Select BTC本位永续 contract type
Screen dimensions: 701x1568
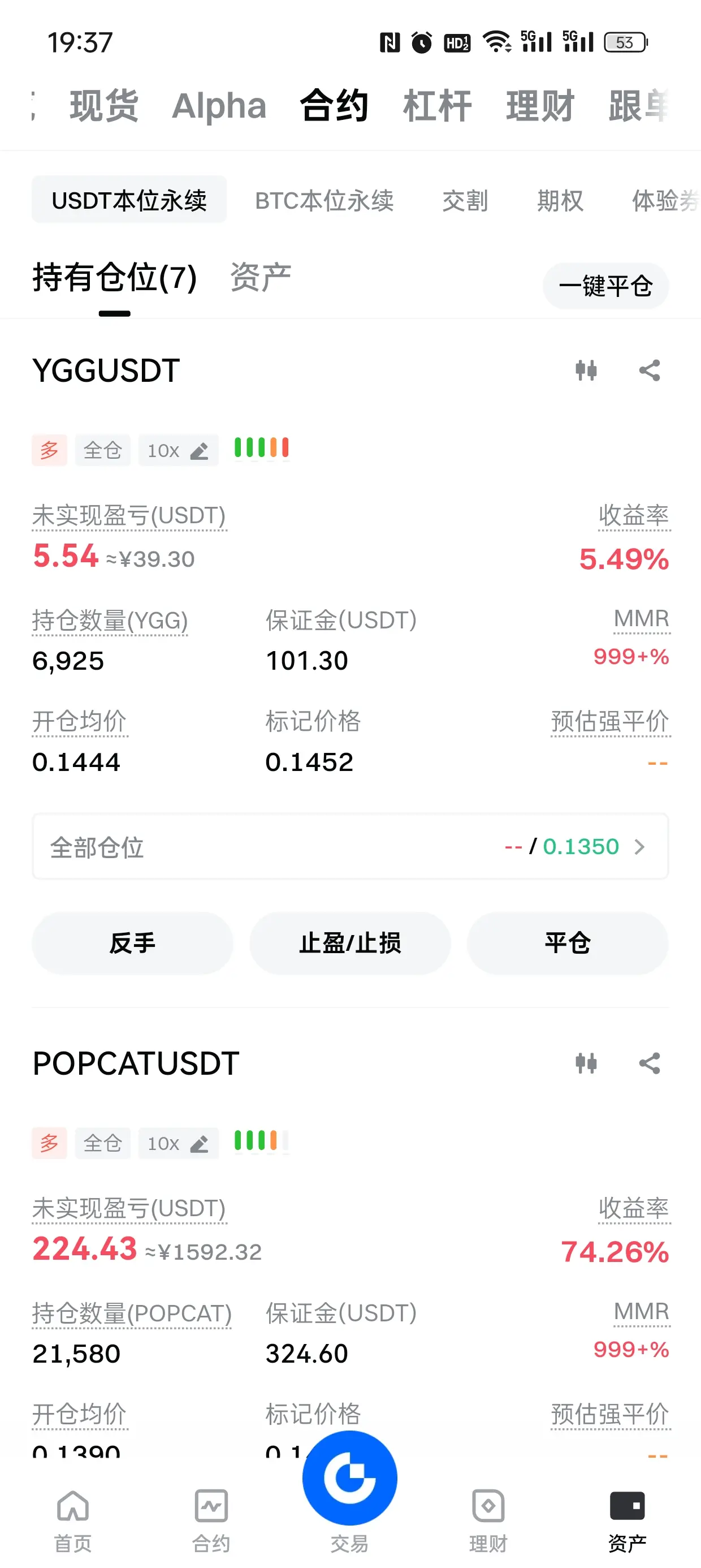(324, 200)
